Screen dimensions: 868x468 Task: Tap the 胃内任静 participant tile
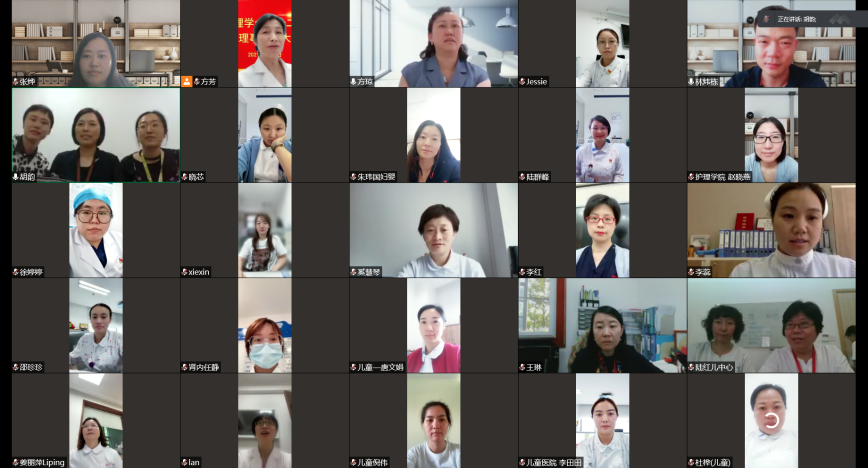(264, 325)
